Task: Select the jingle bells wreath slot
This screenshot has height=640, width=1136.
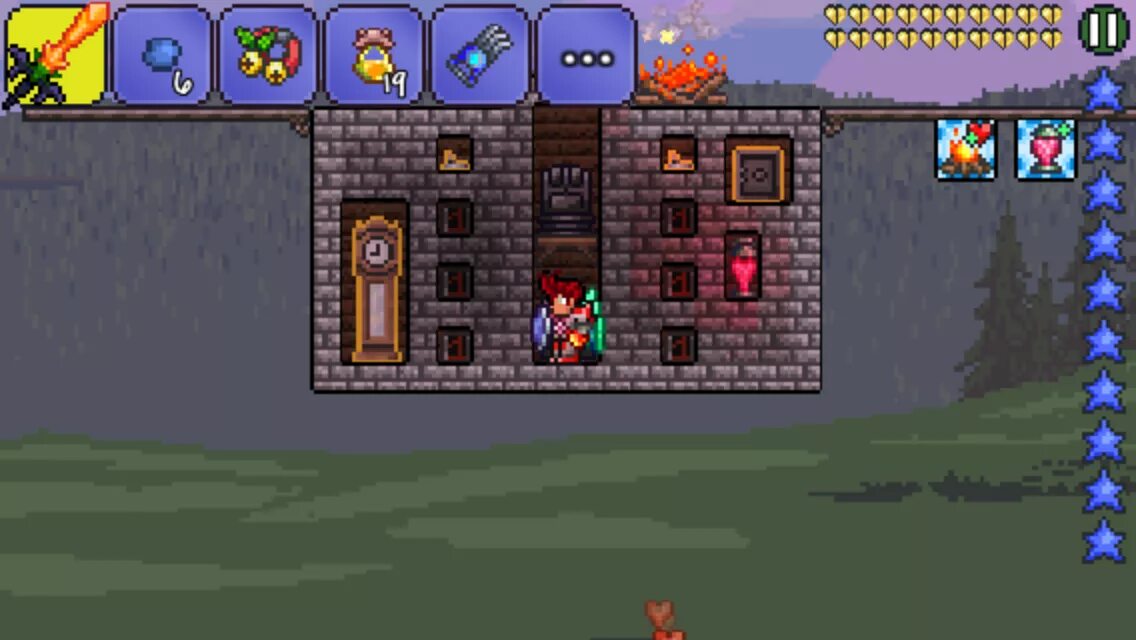Action: 268,56
